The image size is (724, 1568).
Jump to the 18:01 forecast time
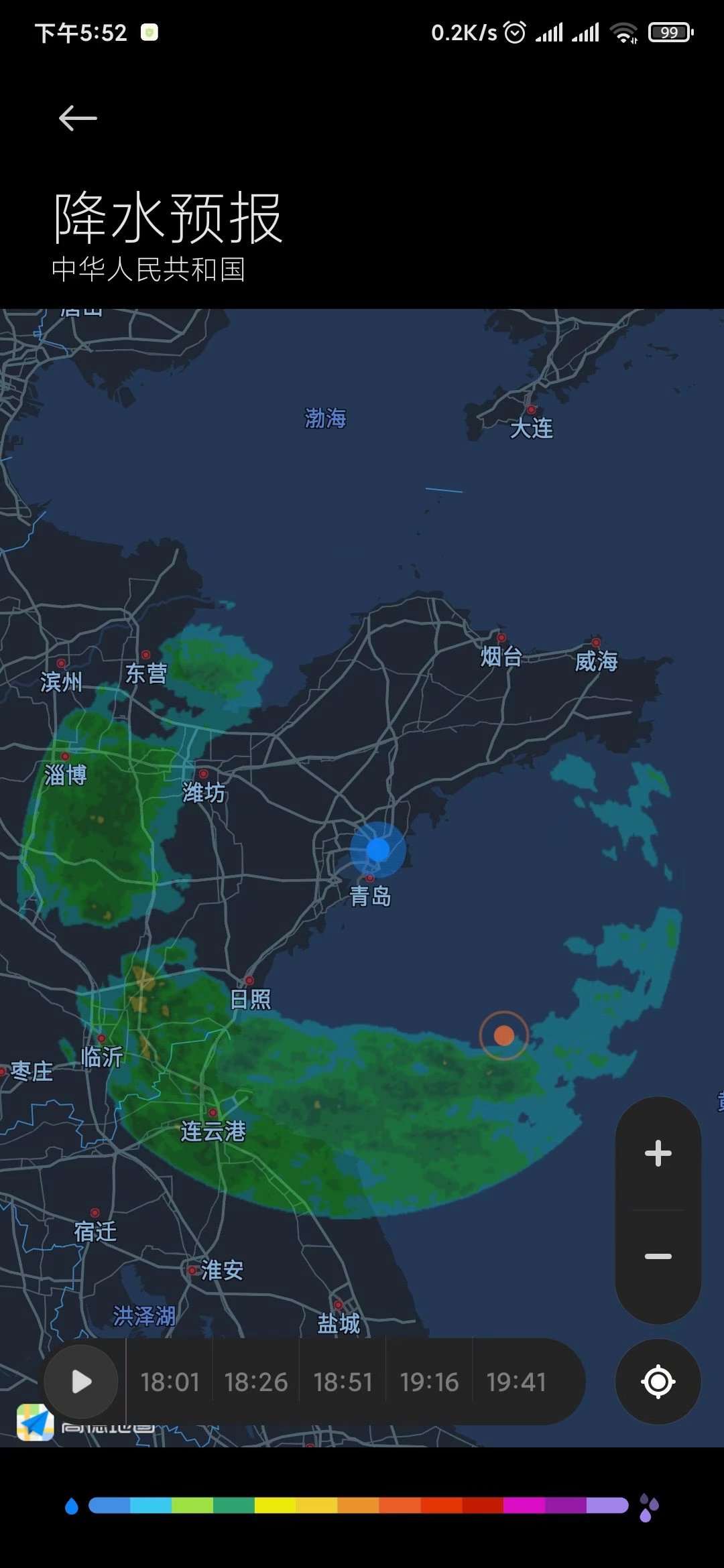pyautogui.click(x=170, y=1382)
